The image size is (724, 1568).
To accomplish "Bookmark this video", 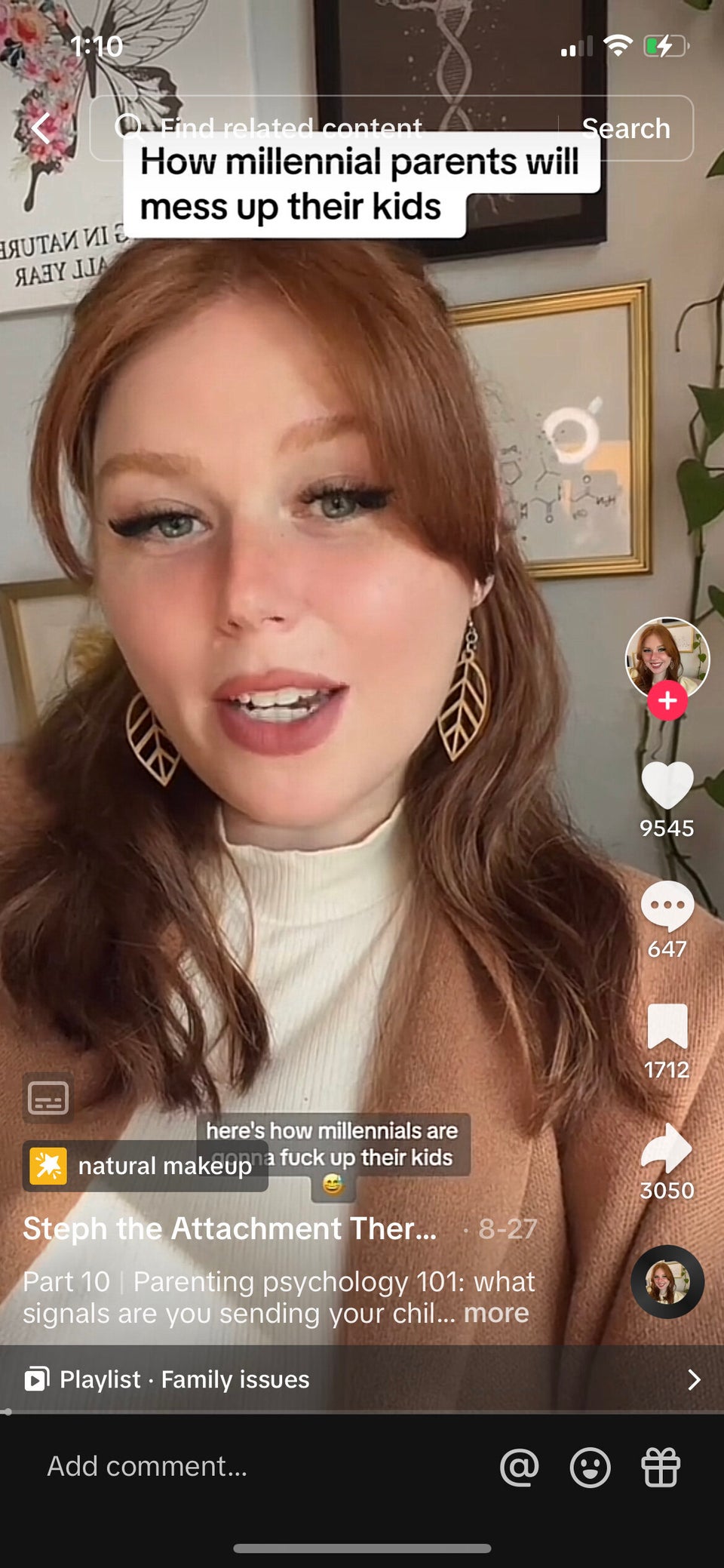I will [667, 1026].
